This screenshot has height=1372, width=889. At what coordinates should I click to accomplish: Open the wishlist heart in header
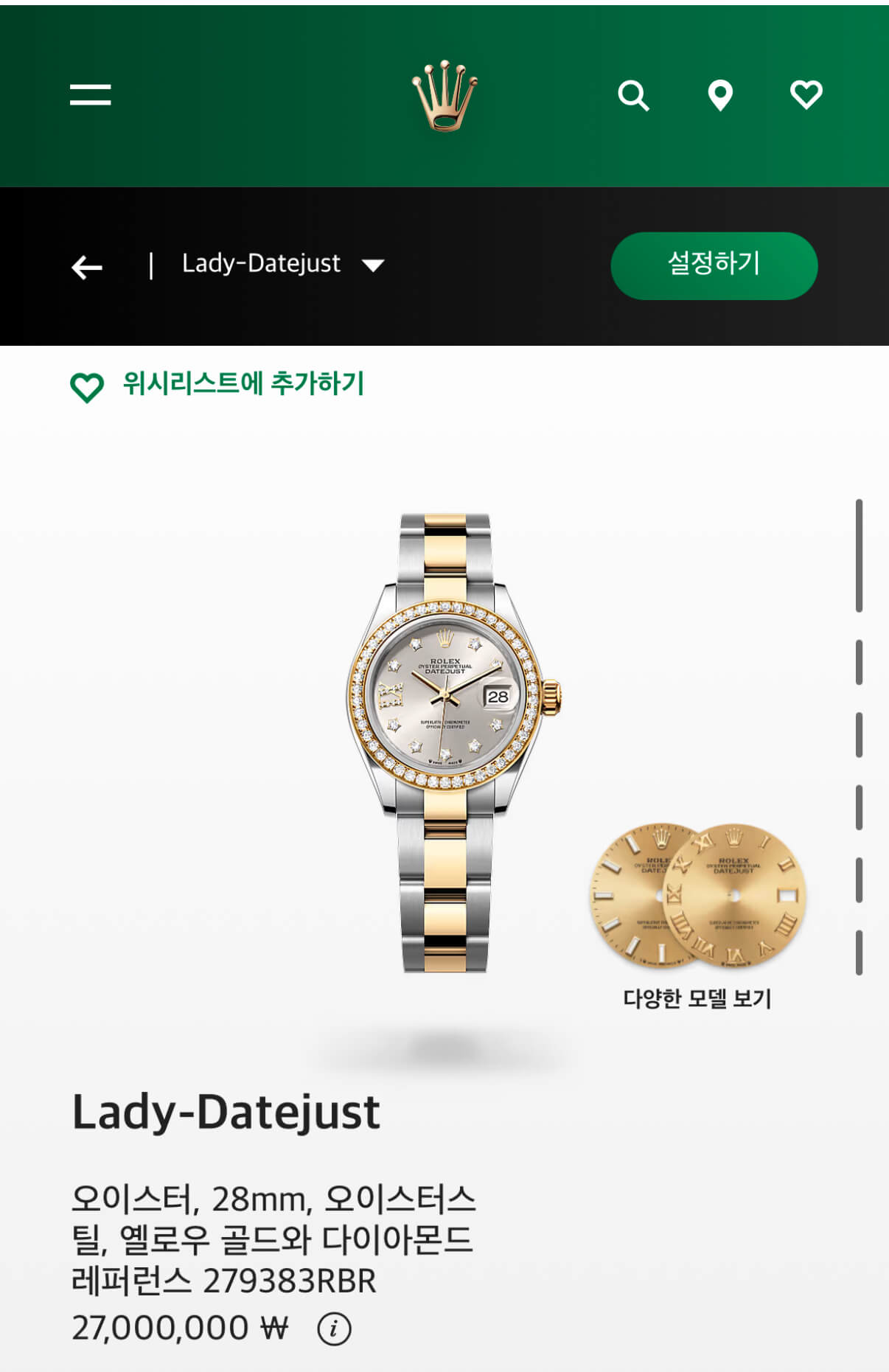pyautogui.click(x=806, y=95)
